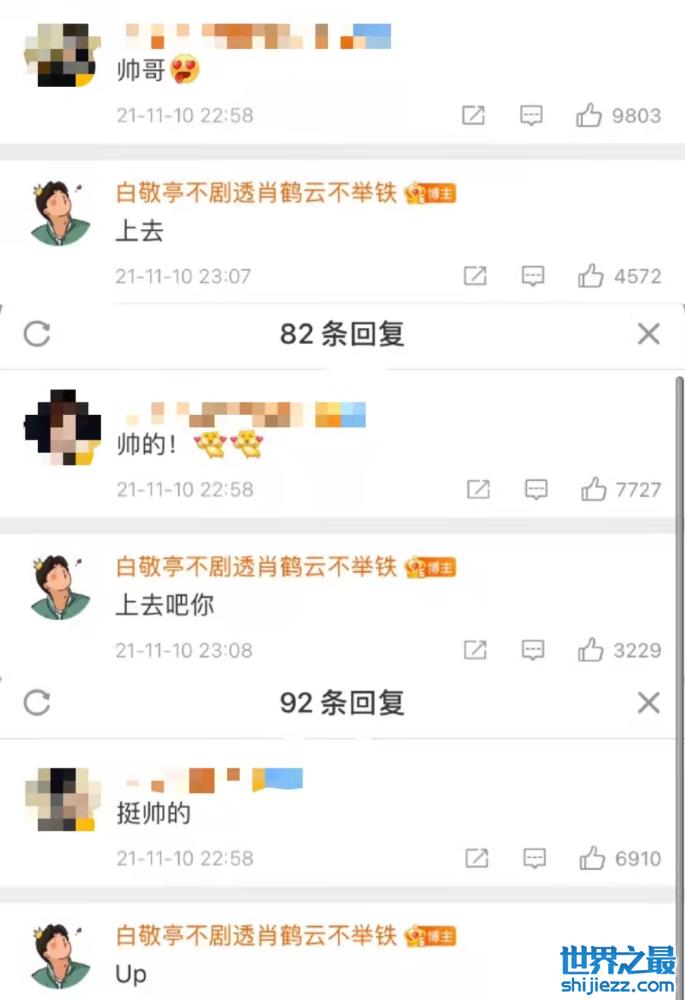Like the comment "挺帅的" with 6910 likes
Viewport: 685px width, 1000px height.
pyautogui.click(x=592, y=858)
